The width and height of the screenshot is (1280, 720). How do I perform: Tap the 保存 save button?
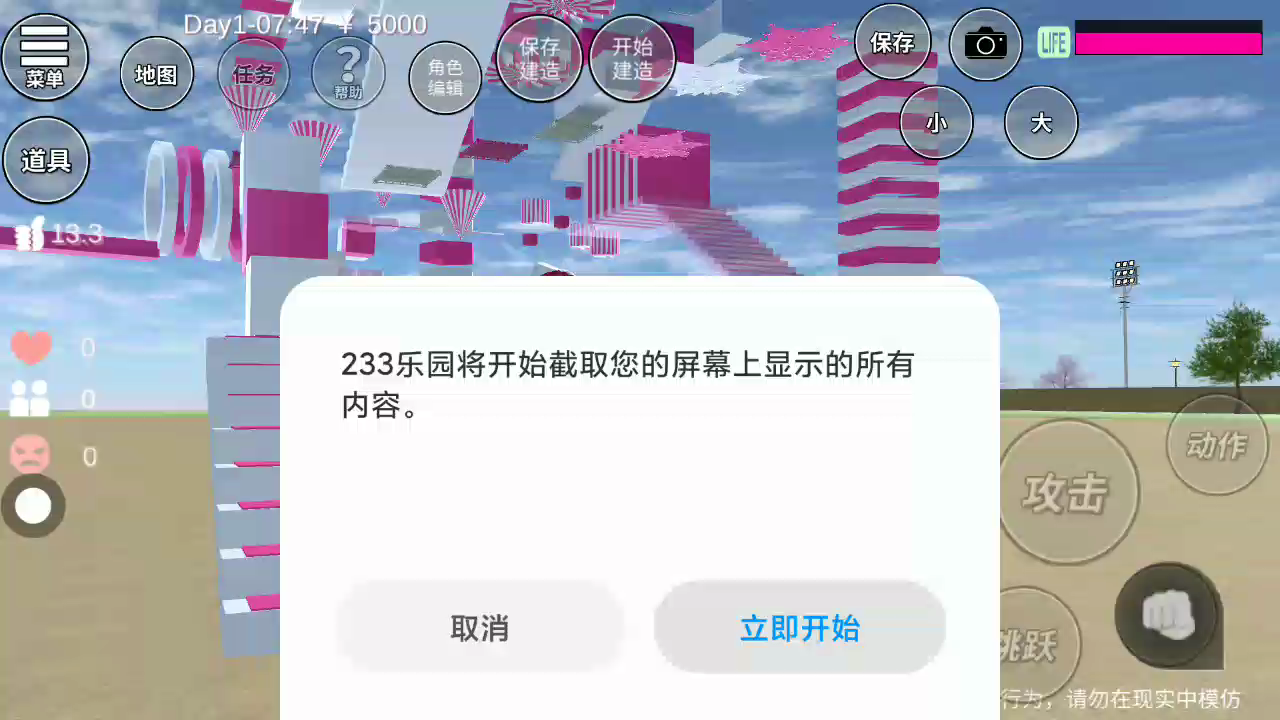[892, 43]
